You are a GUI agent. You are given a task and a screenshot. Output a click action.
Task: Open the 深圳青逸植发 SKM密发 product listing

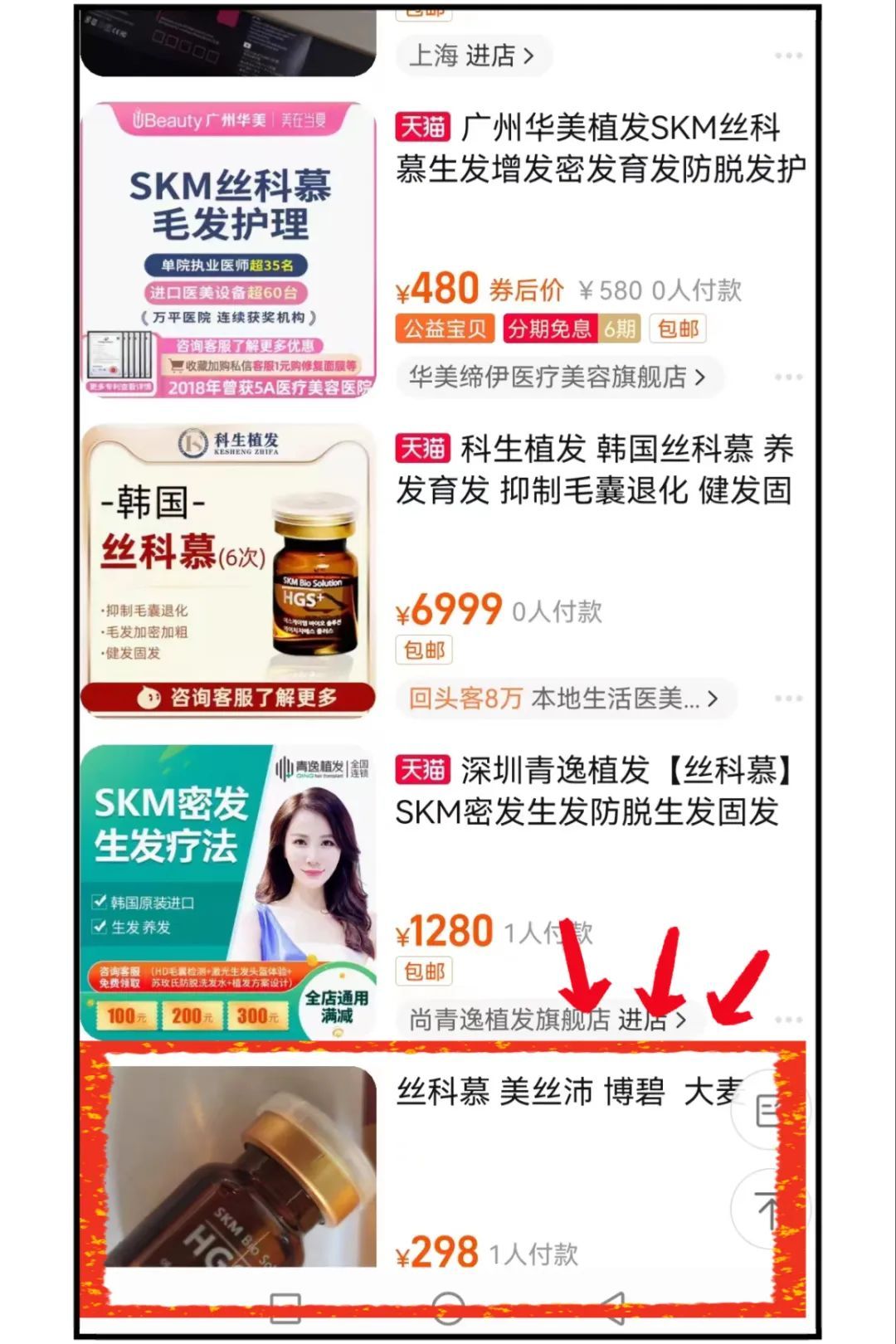pyautogui.click(x=593, y=791)
